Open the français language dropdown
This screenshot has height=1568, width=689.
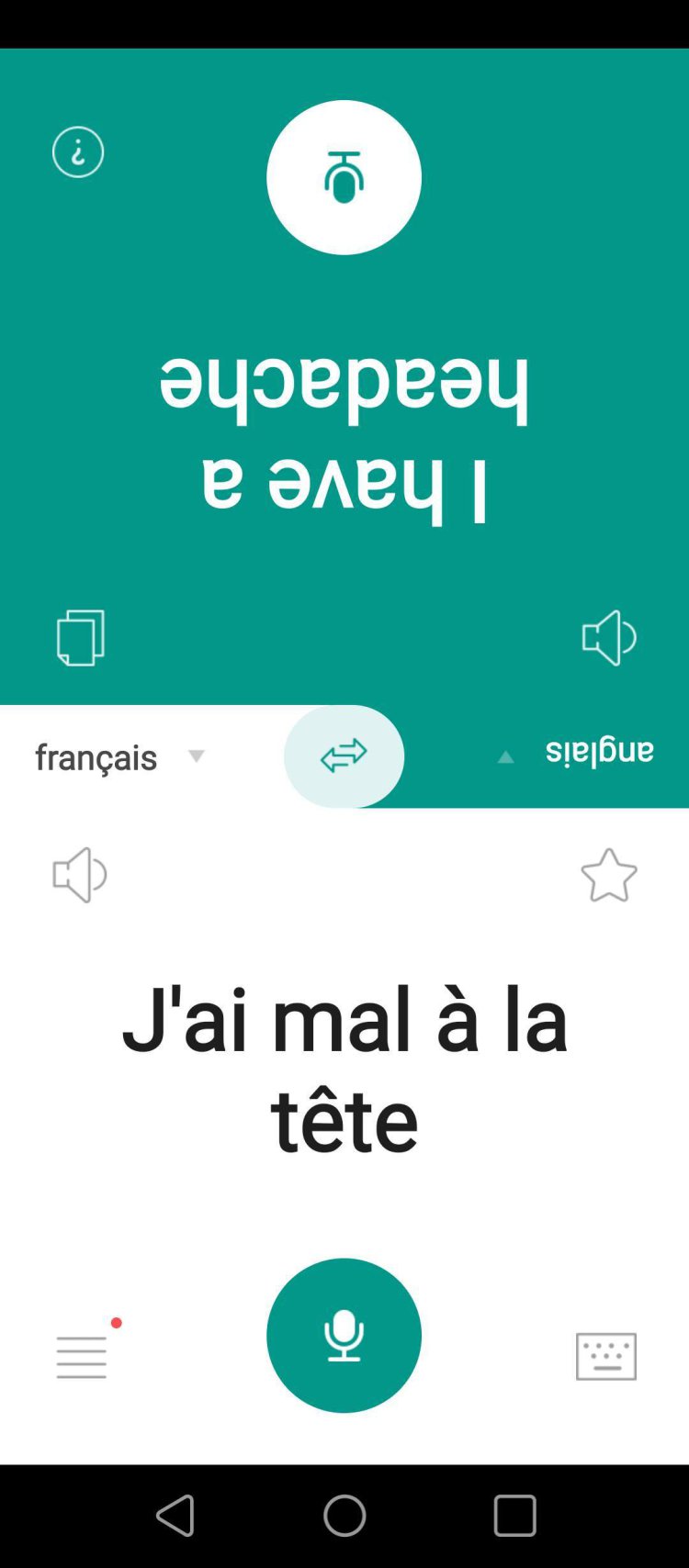[119, 757]
